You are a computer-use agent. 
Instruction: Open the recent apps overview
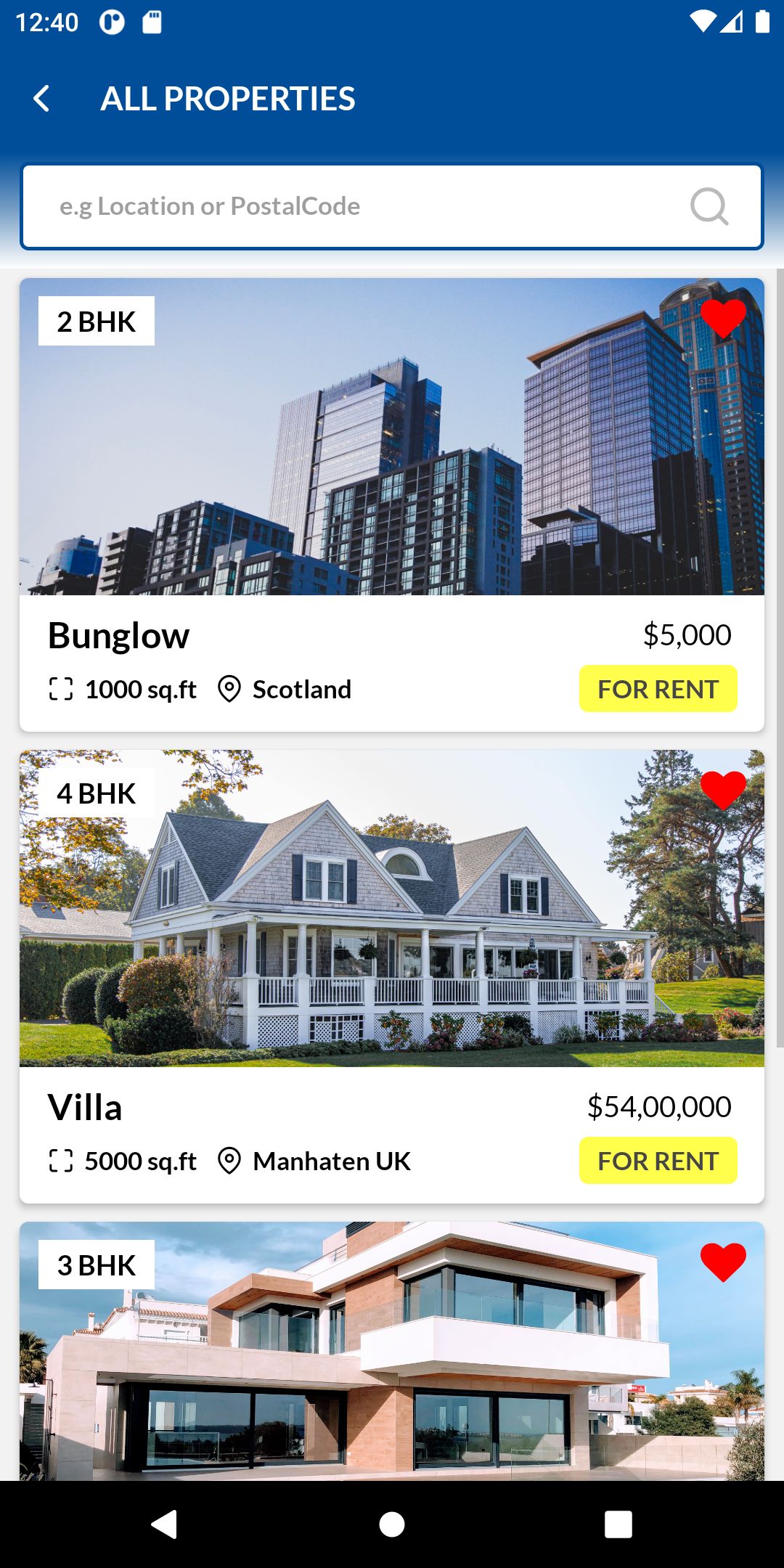point(618,1524)
